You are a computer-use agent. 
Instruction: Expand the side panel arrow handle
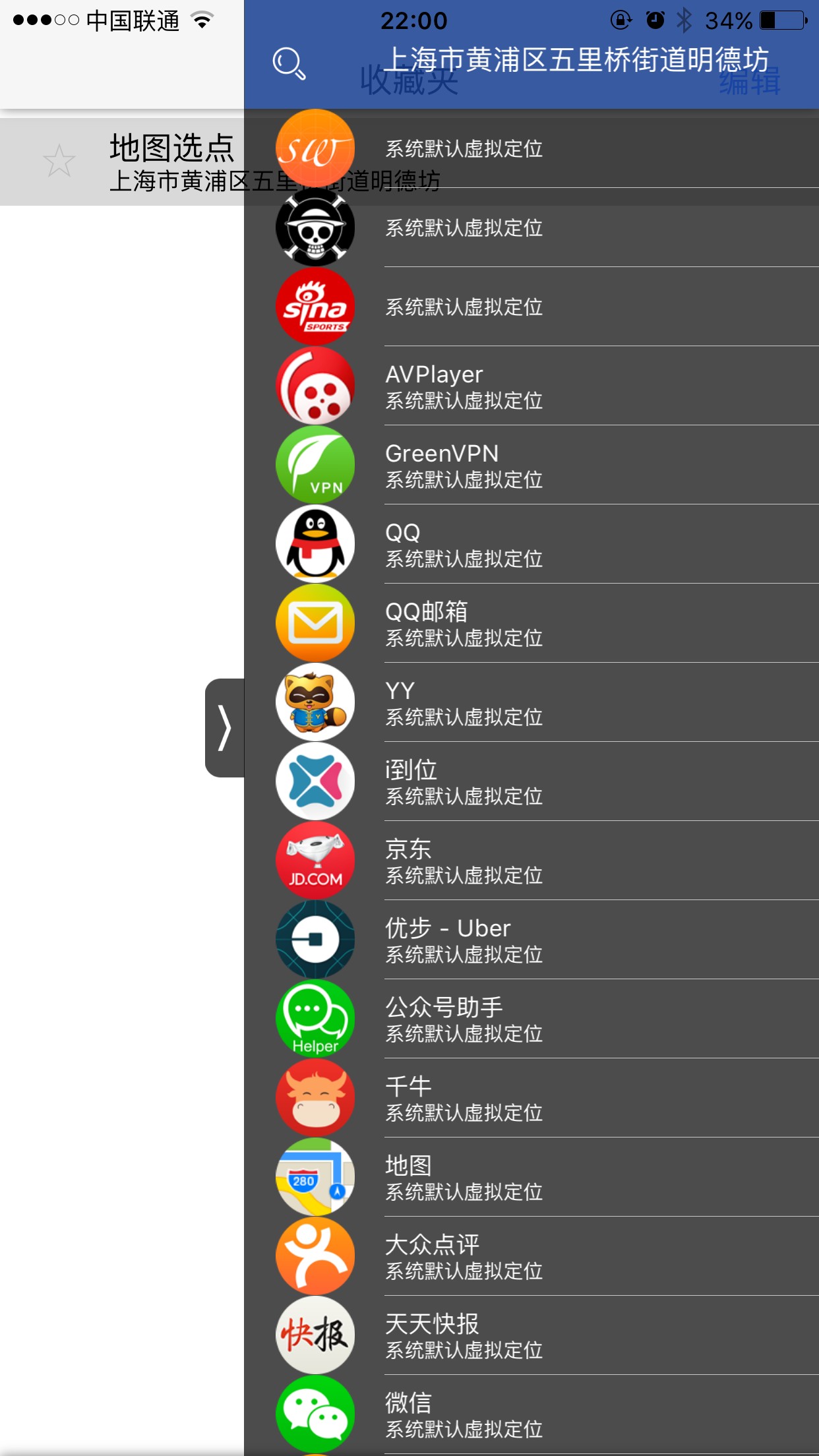point(225,727)
